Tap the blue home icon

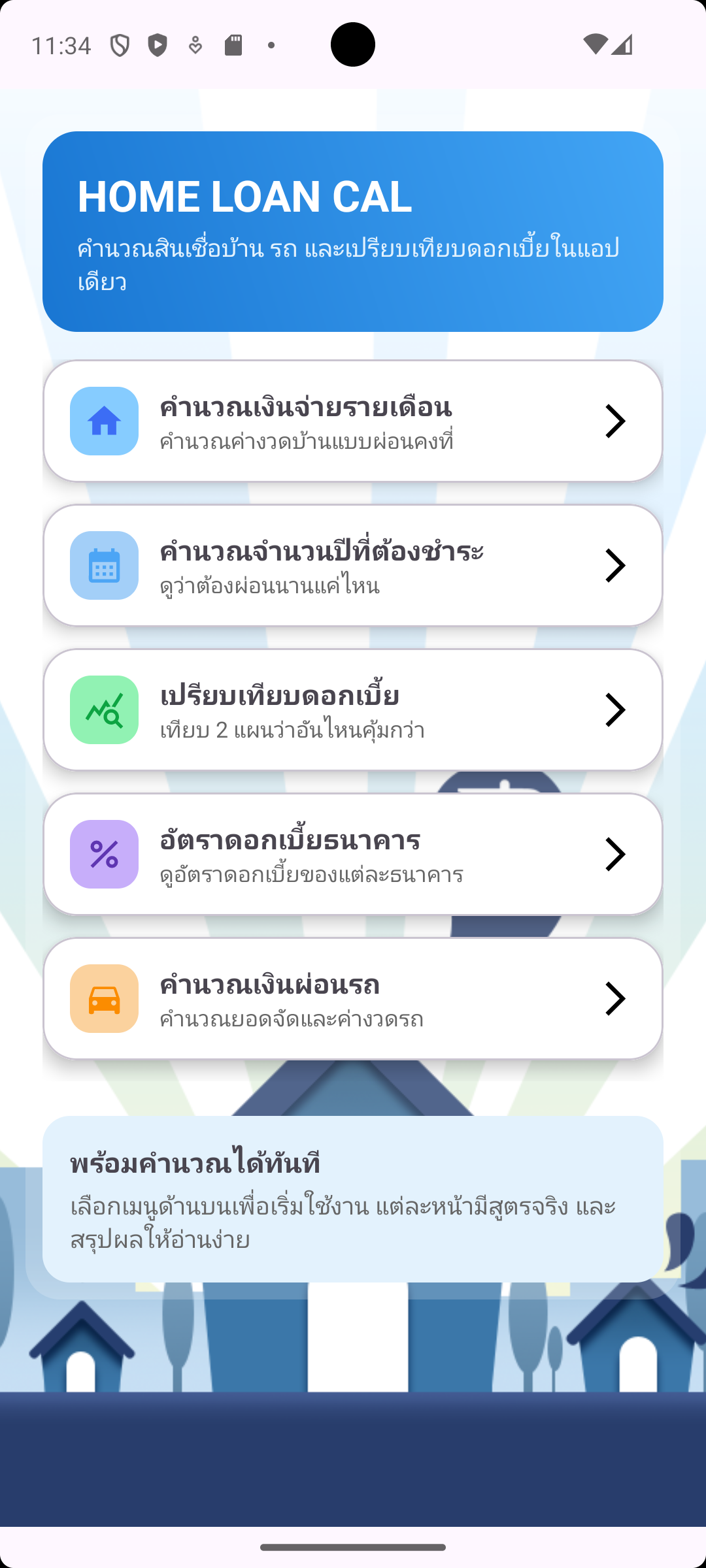click(x=104, y=421)
